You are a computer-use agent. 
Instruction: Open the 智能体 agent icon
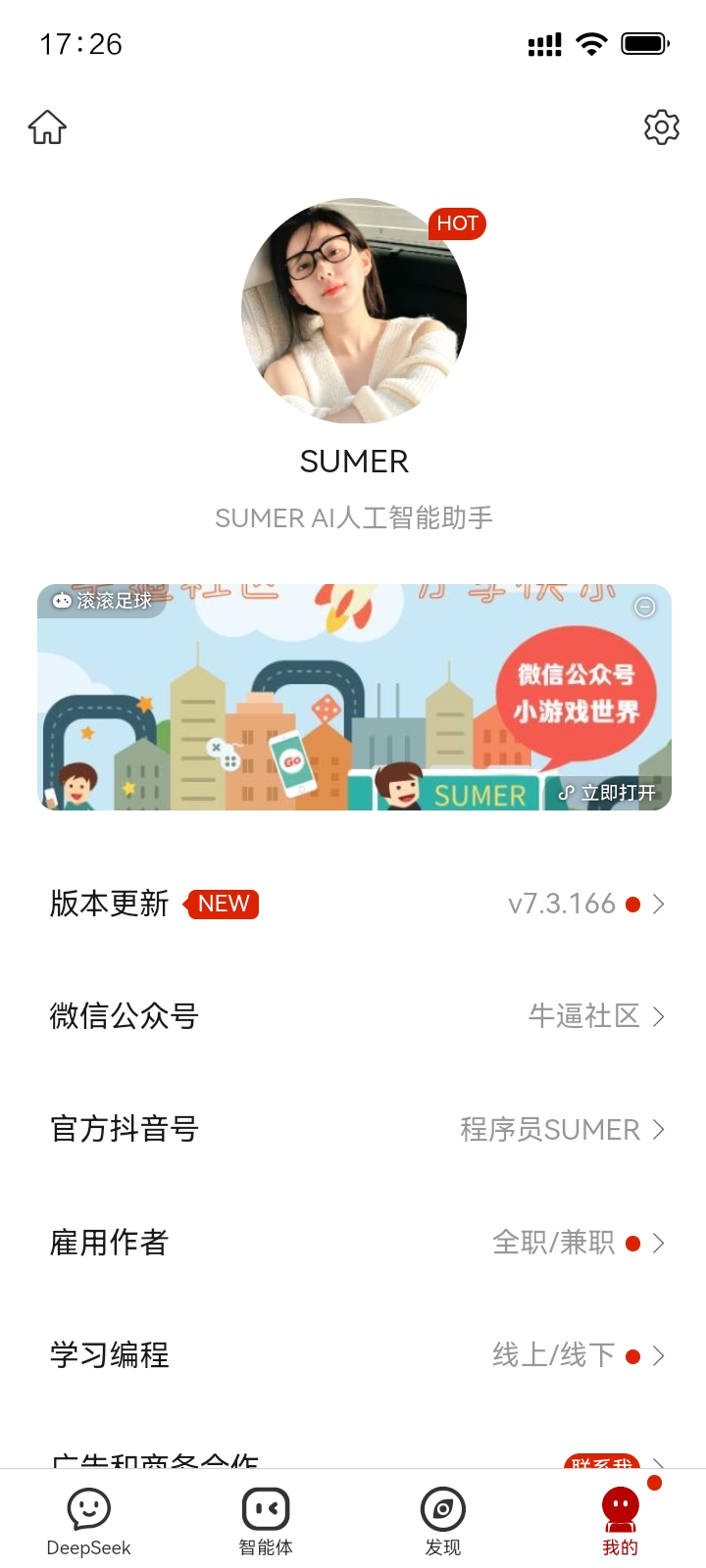pyautogui.click(x=265, y=1507)
